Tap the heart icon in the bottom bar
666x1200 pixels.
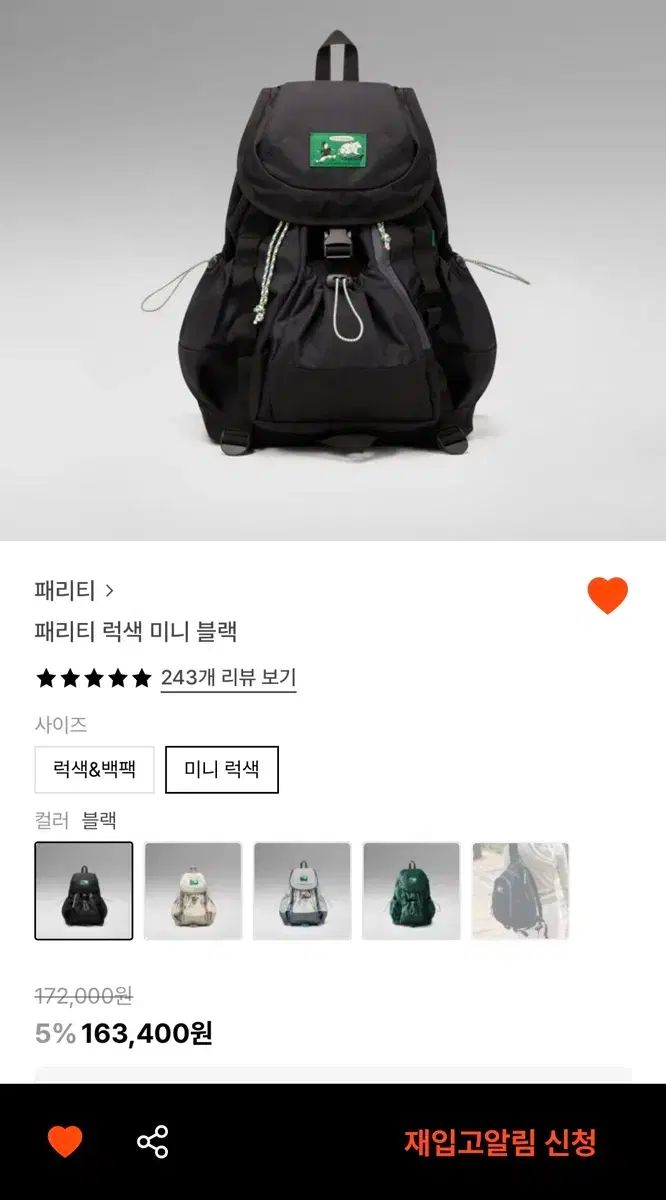coord(65,1141)
